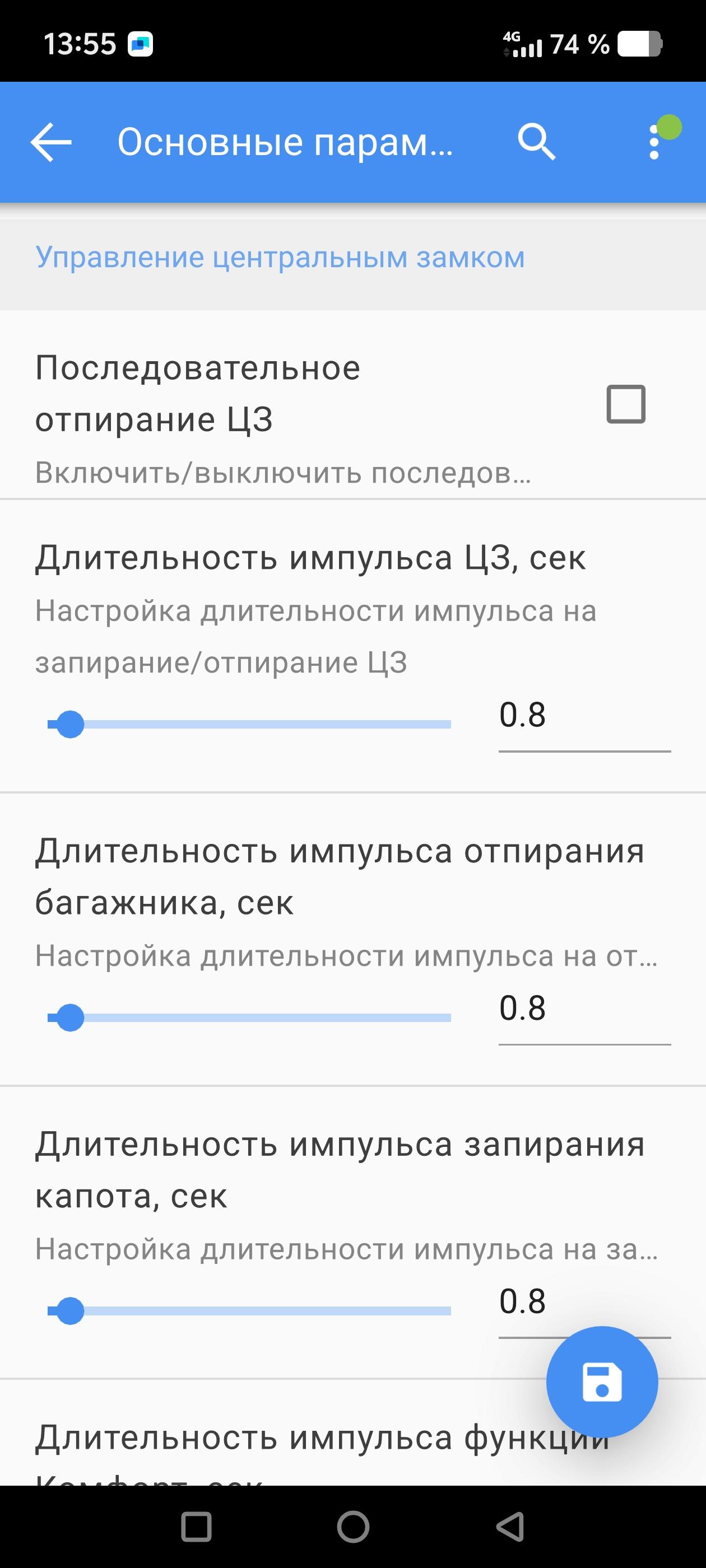706x1568 pixels.
Task: Tap the запирания капота duration slider
Action: click(x=249, y=1311)
